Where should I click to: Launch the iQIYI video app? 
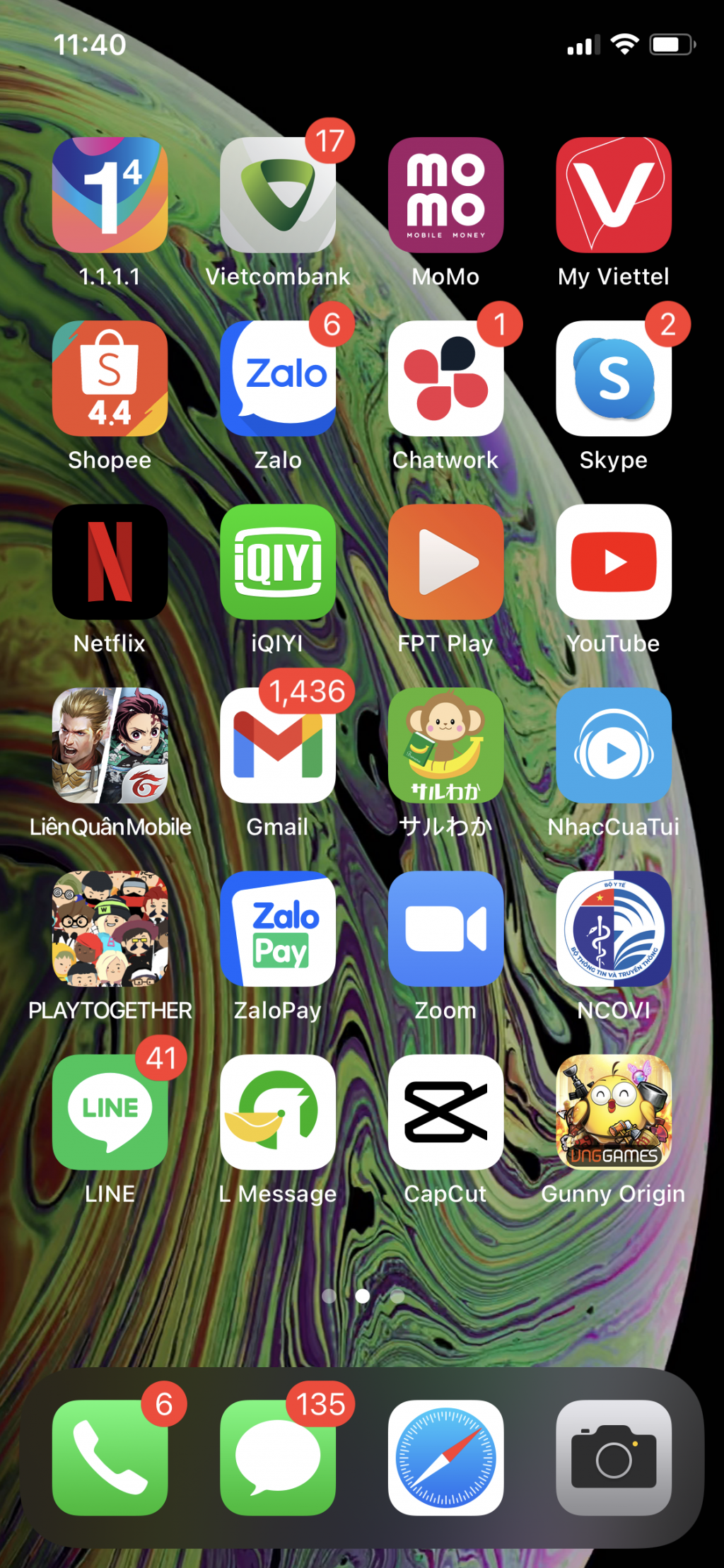[x=278, y=562]
